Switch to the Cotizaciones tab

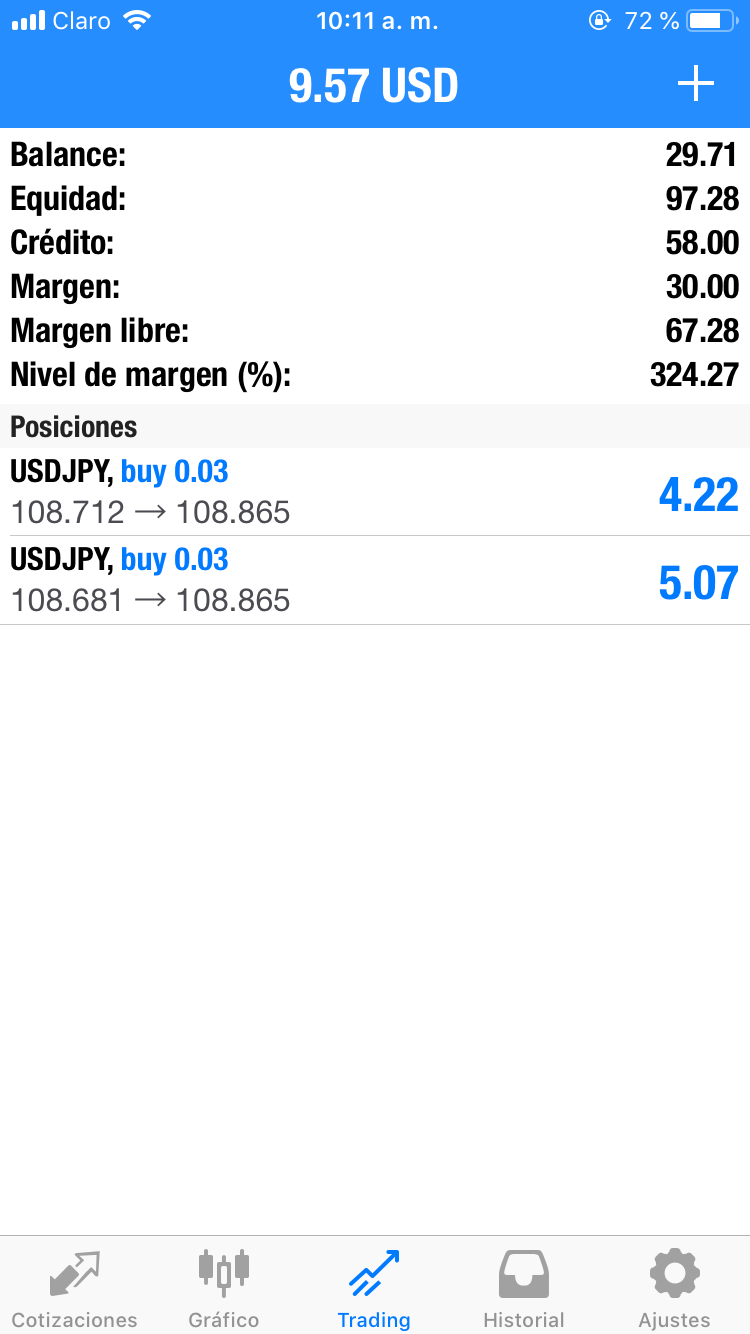pos(75,1288)
